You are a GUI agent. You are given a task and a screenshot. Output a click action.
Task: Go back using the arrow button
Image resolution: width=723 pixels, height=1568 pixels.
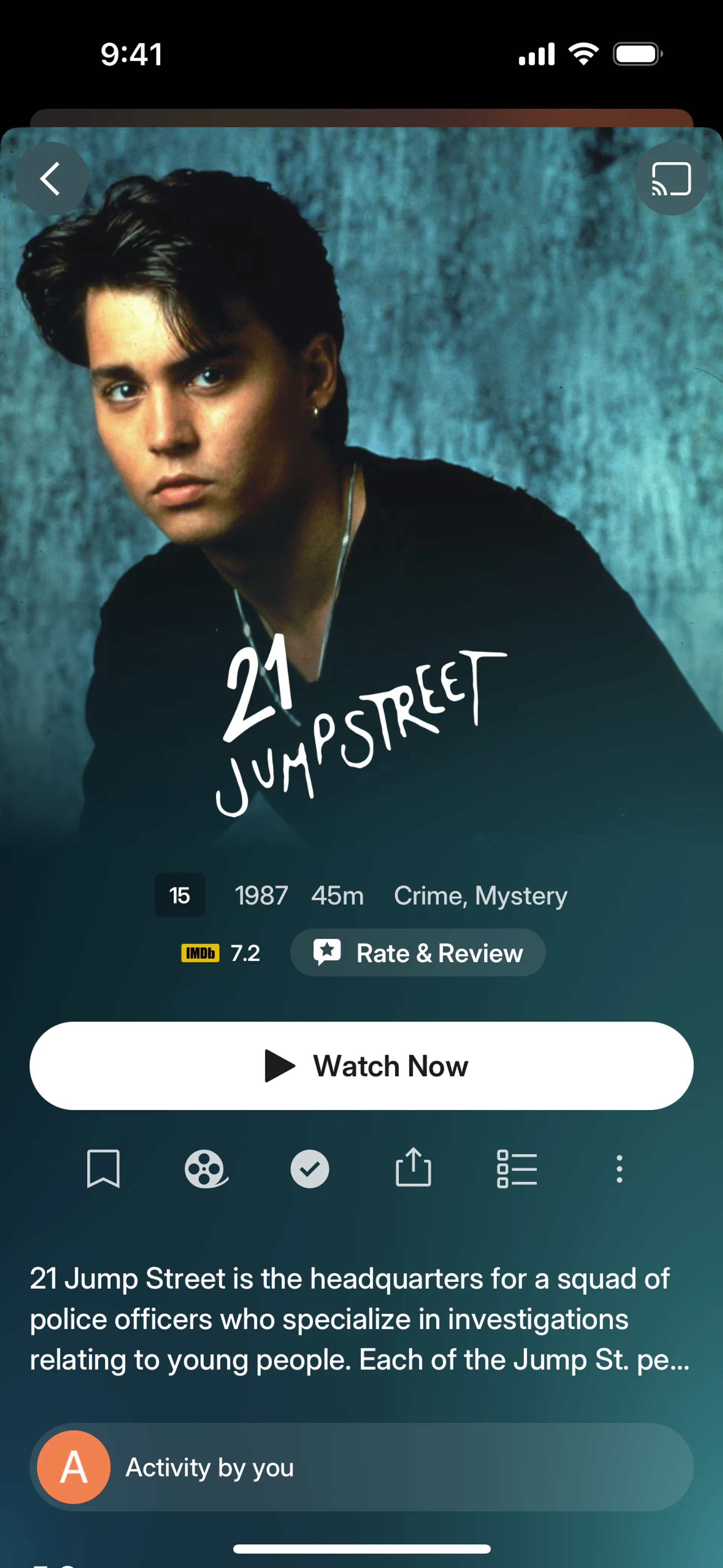51,179
